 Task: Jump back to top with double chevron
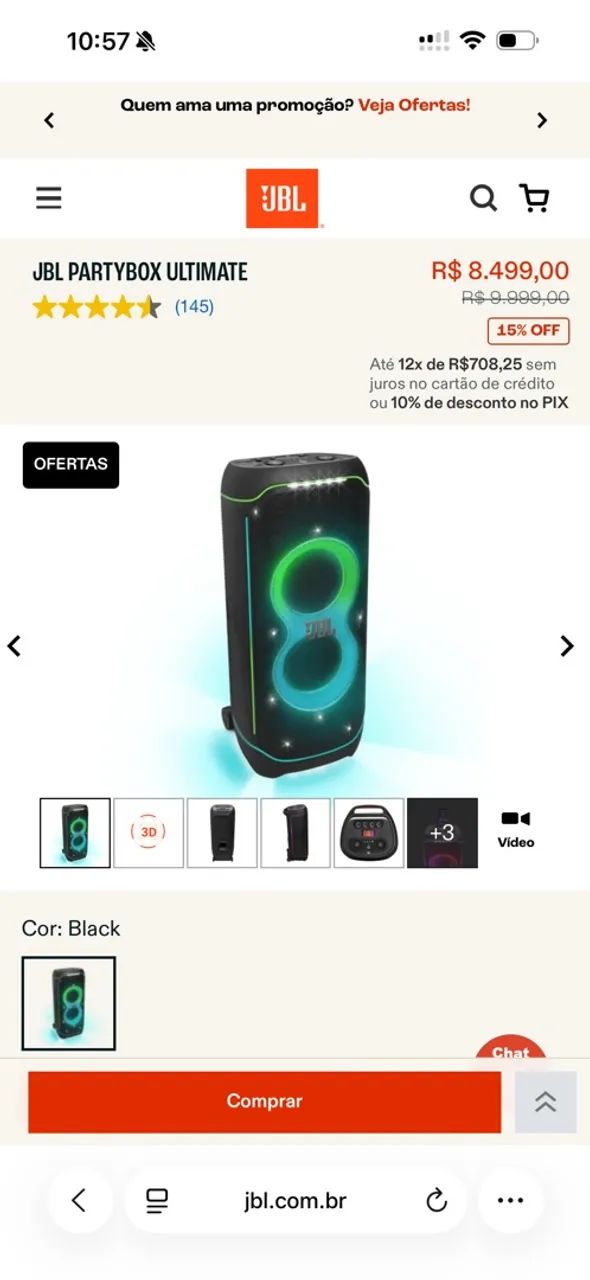(545, 1102)
